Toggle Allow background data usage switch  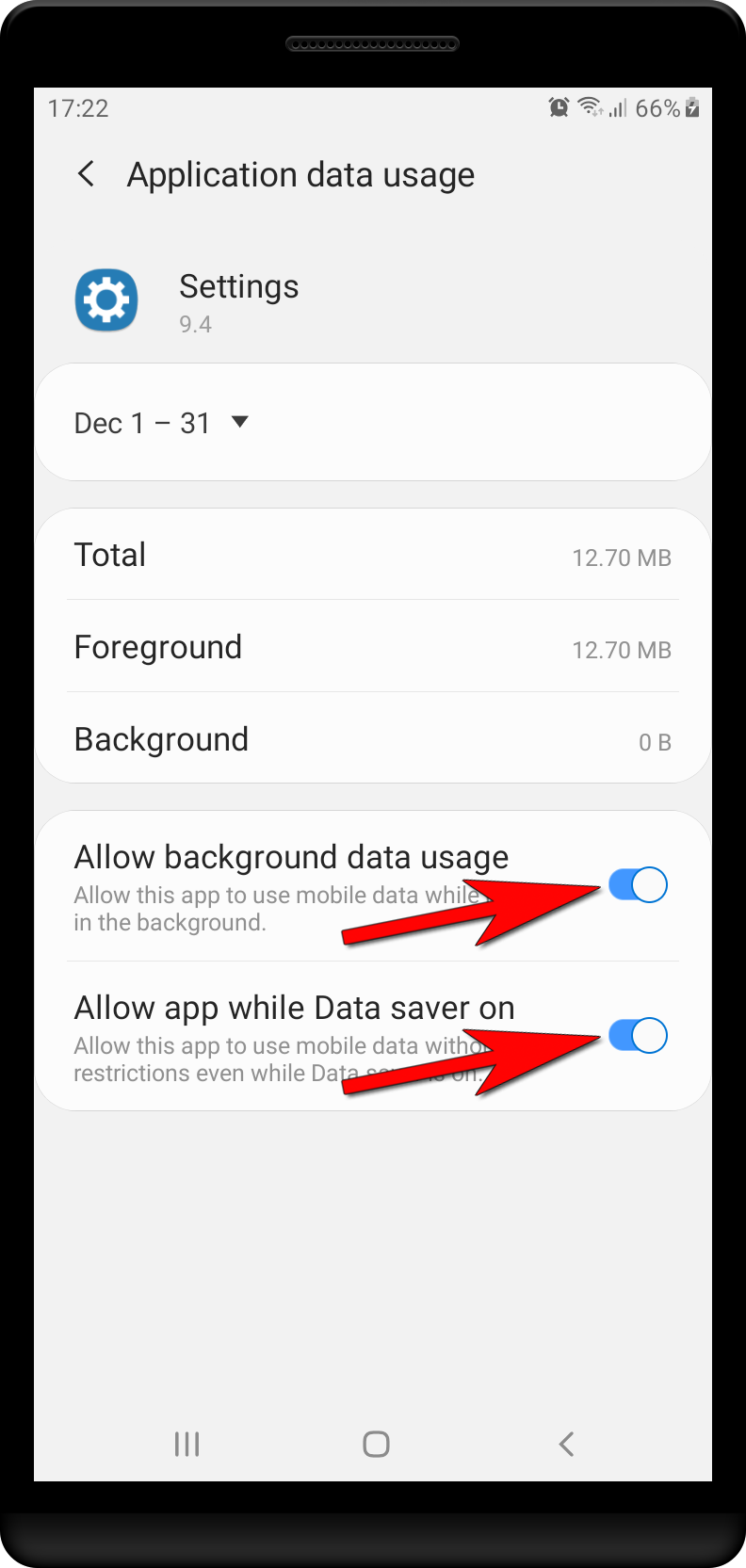[638, 884]
